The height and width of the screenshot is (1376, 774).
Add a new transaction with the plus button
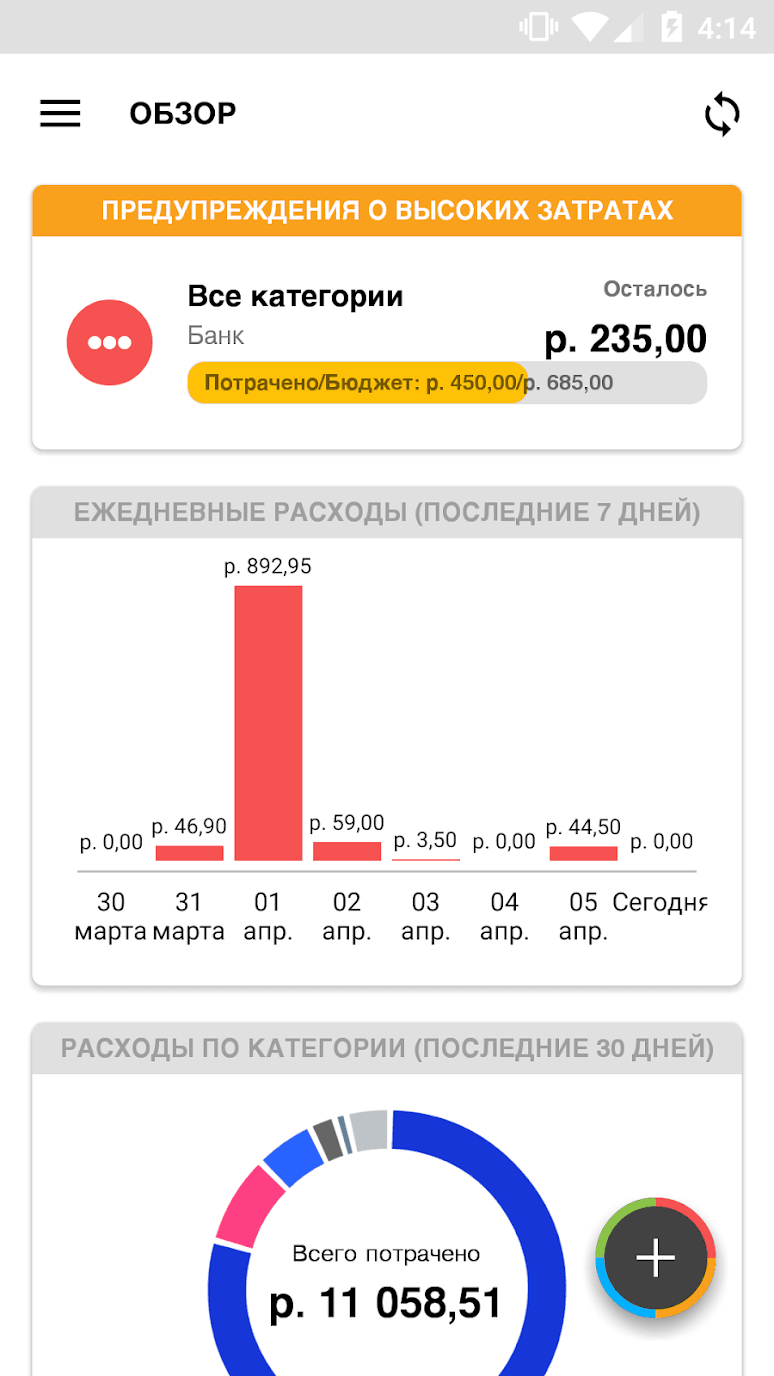tap(656, 1257)
